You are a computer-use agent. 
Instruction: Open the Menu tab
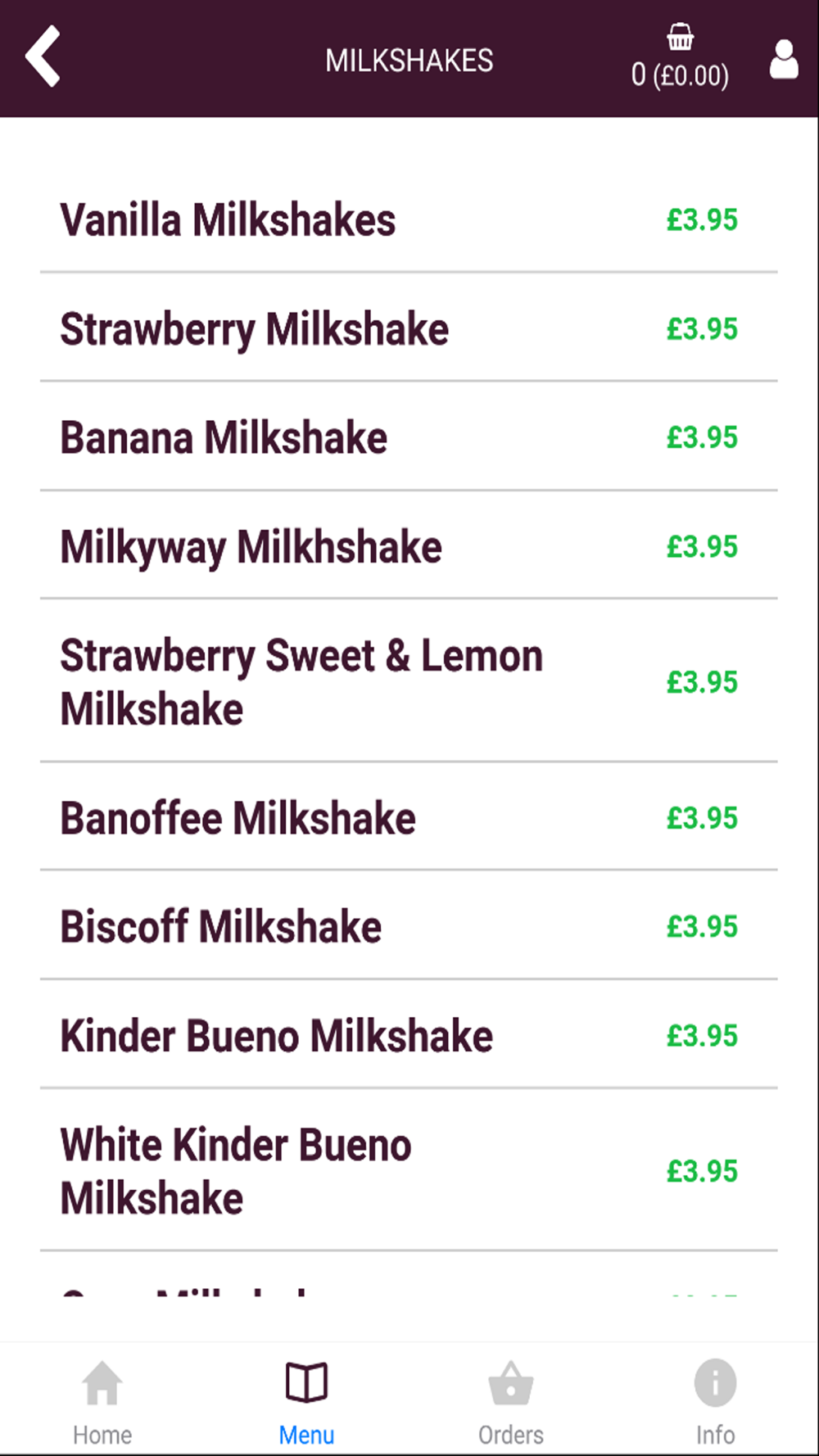click(306, 1403)
